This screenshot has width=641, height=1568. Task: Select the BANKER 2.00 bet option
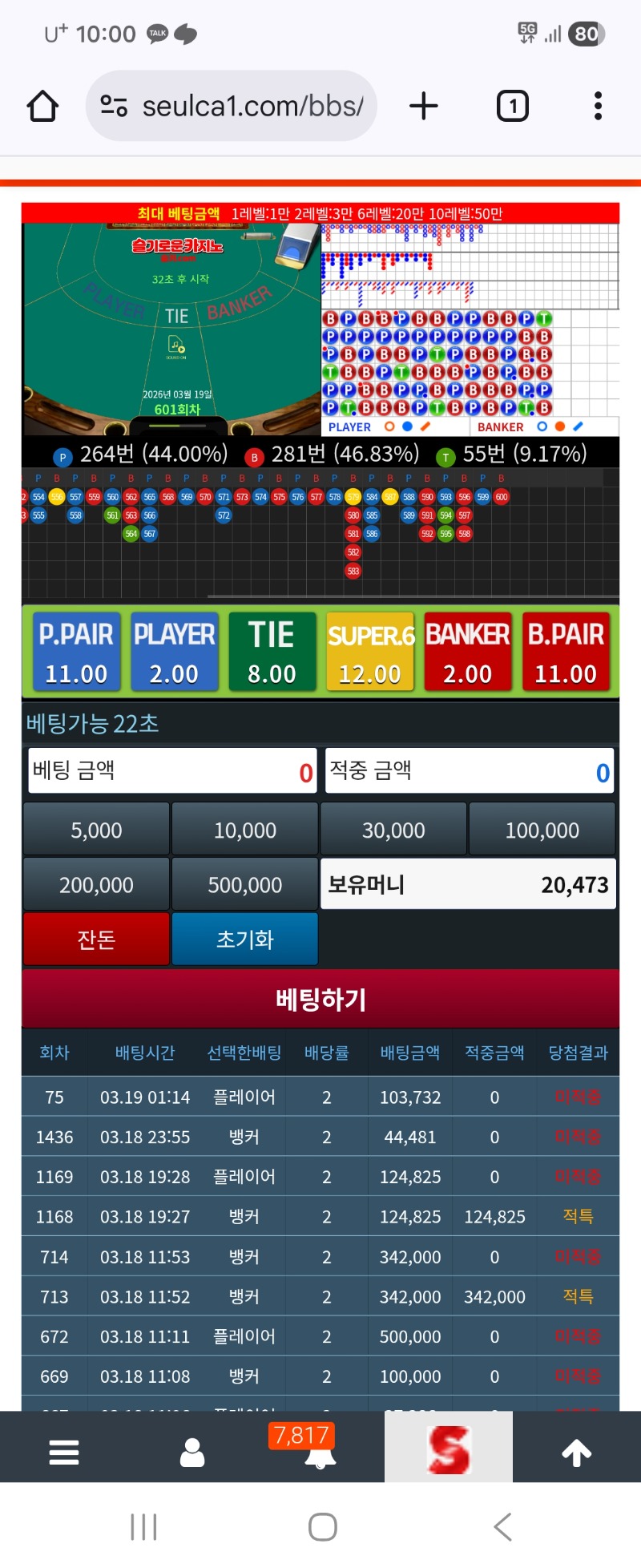(467, 652)
